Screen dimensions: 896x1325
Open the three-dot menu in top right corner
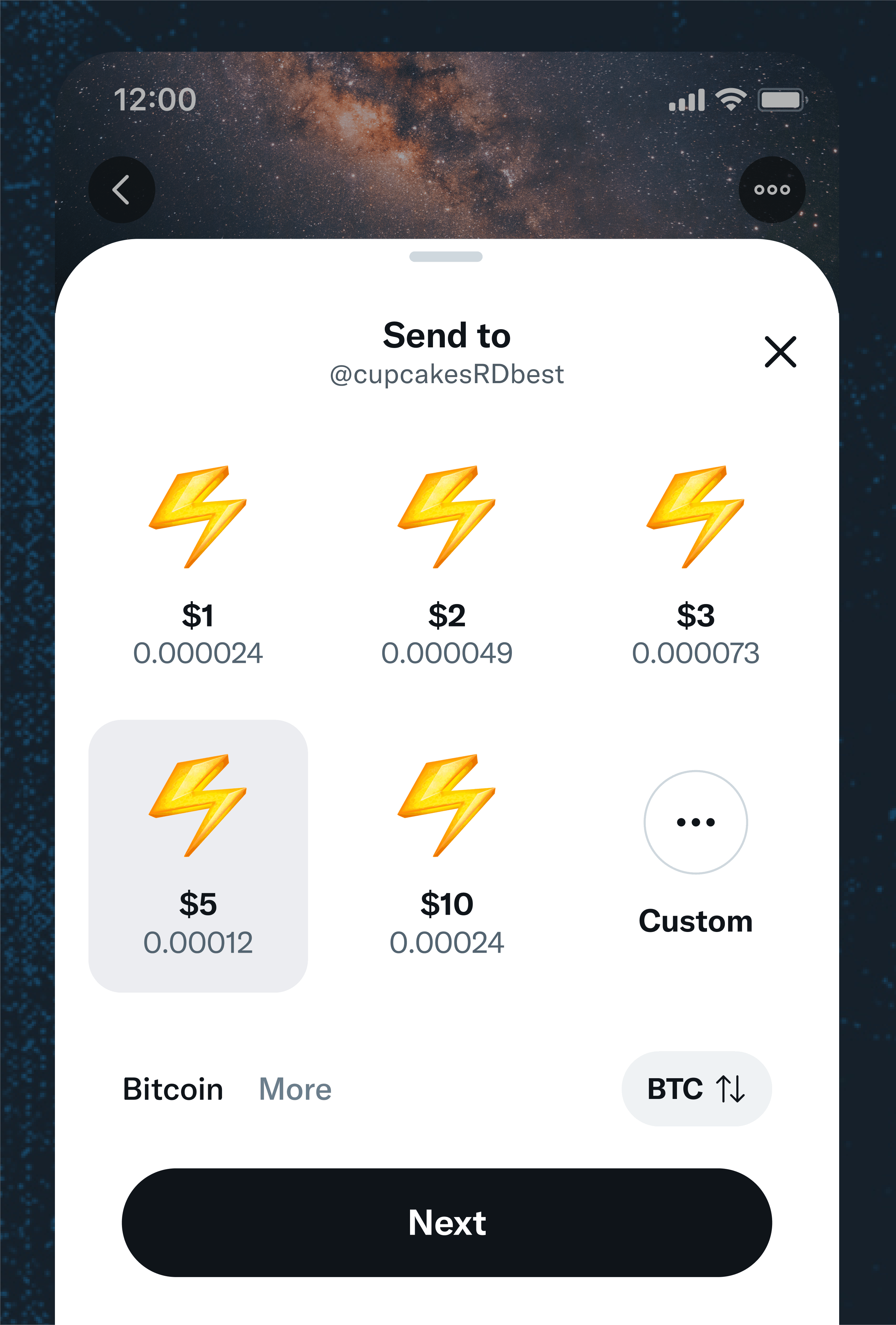[771, 189]
